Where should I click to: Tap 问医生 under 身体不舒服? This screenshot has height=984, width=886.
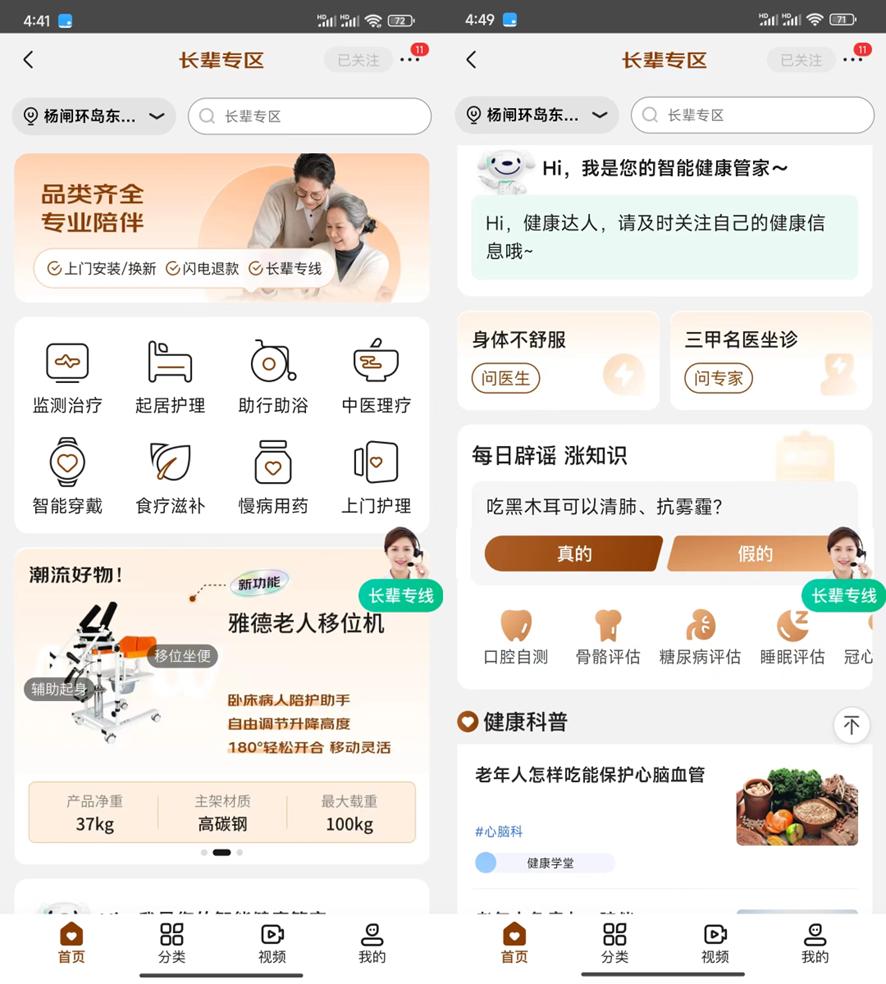click(x=506, y=378)
